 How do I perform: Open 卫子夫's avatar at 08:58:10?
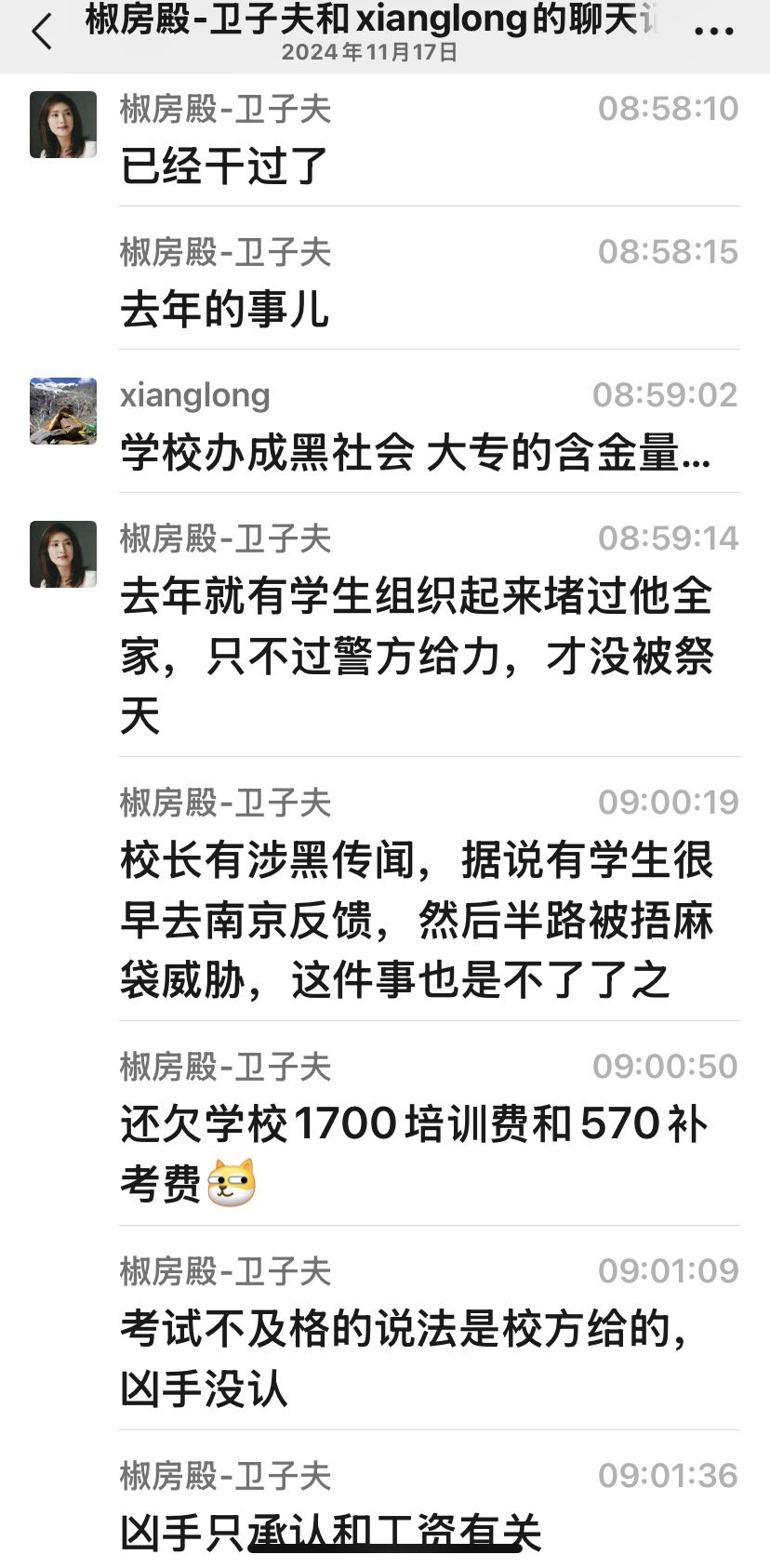click(x=63, y=125)
